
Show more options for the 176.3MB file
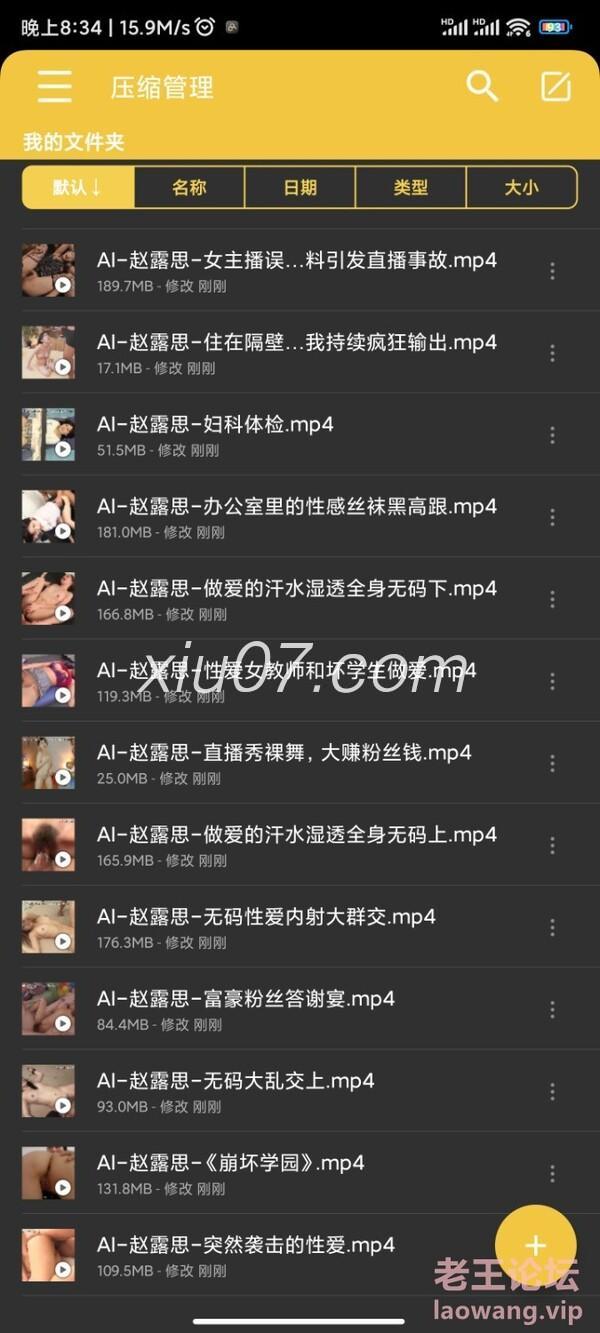point(552,927)
